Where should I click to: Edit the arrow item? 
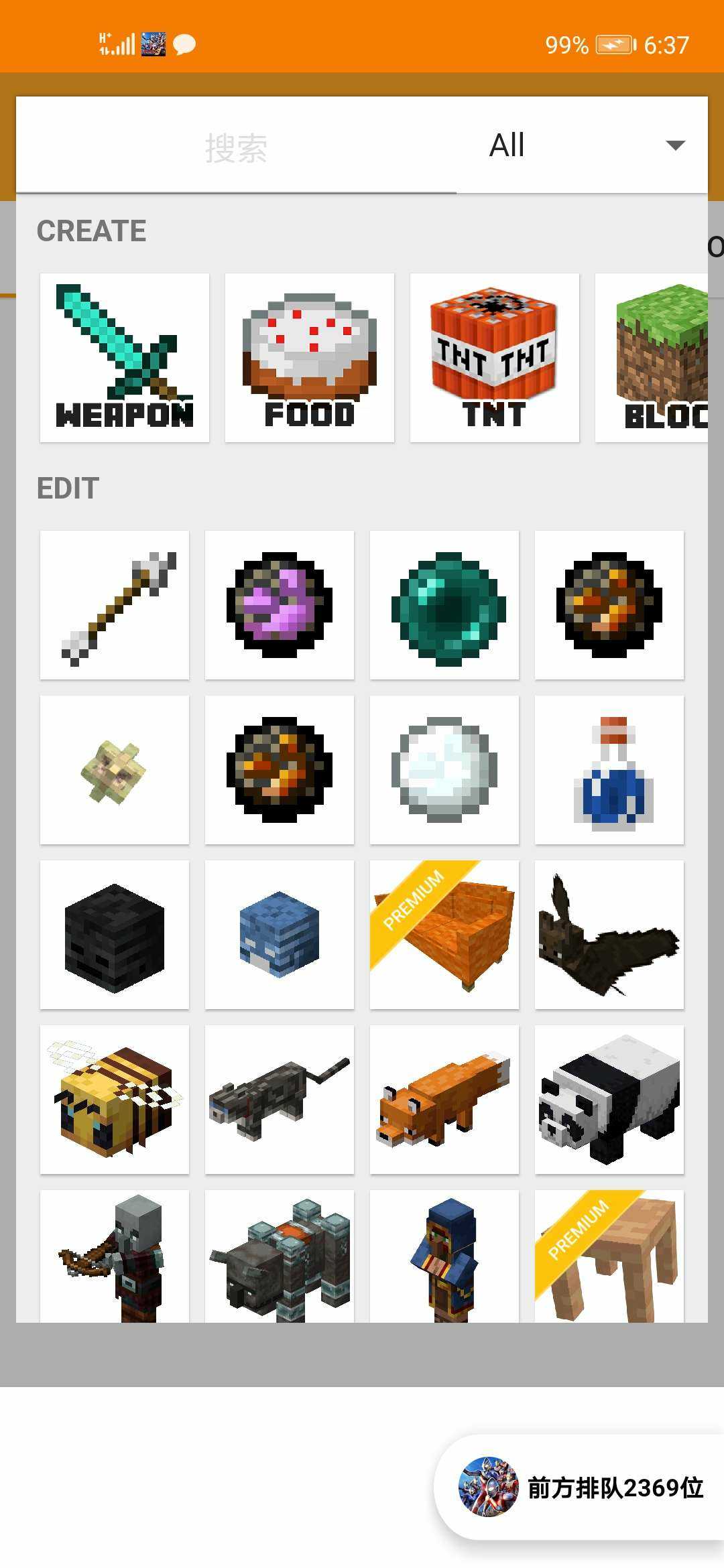click(x=115, y=605)
